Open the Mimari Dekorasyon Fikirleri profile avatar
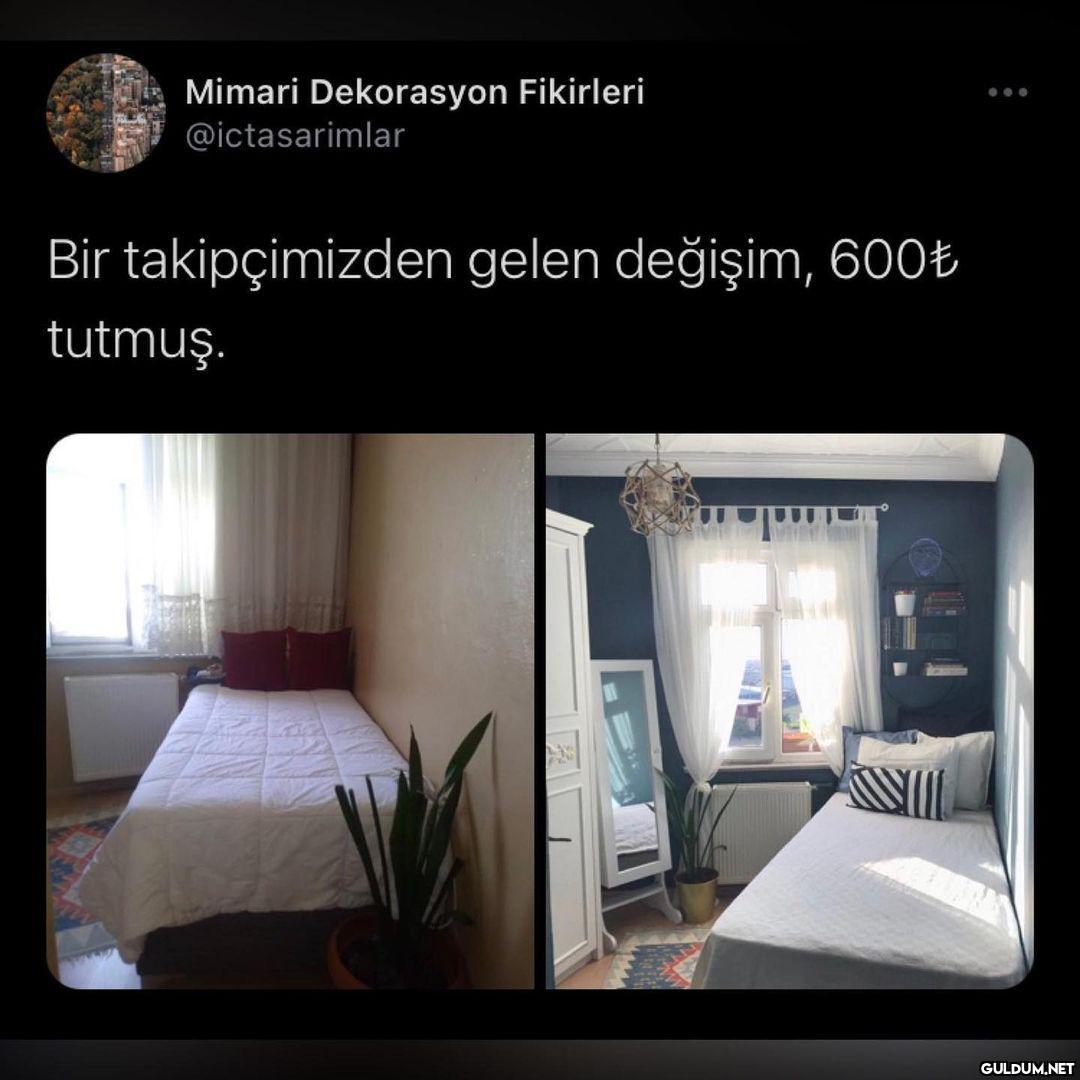Viewport: 1080px width, 1080px height. 105,113
